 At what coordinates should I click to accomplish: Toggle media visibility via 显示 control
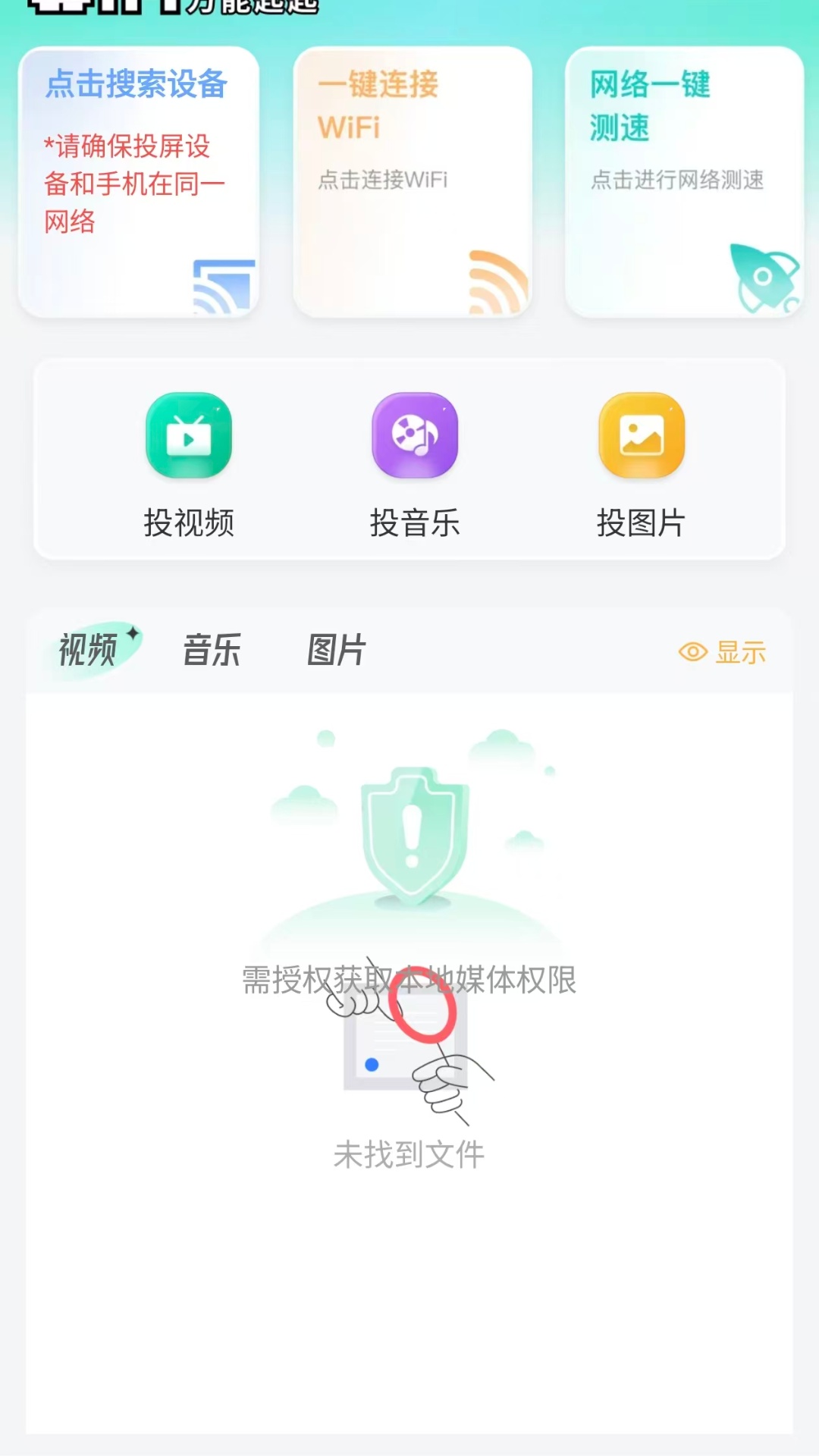click(x=739, y=651)
